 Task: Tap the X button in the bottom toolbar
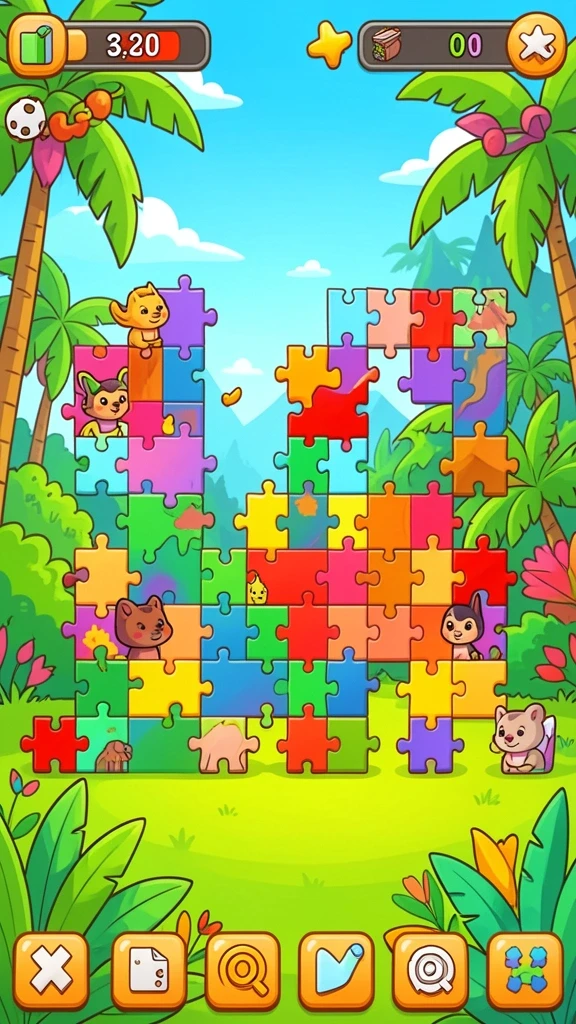tap(51, 971)
